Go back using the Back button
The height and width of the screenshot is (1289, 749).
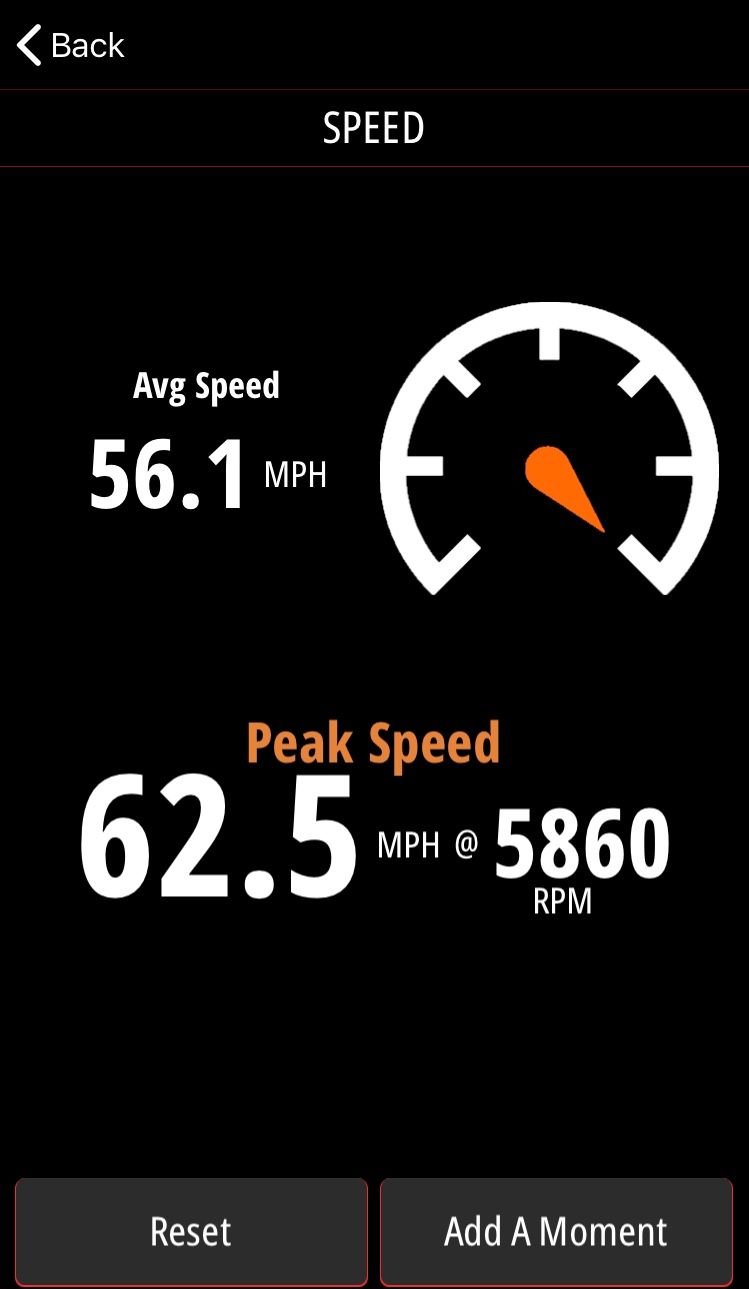pos(70,45)
